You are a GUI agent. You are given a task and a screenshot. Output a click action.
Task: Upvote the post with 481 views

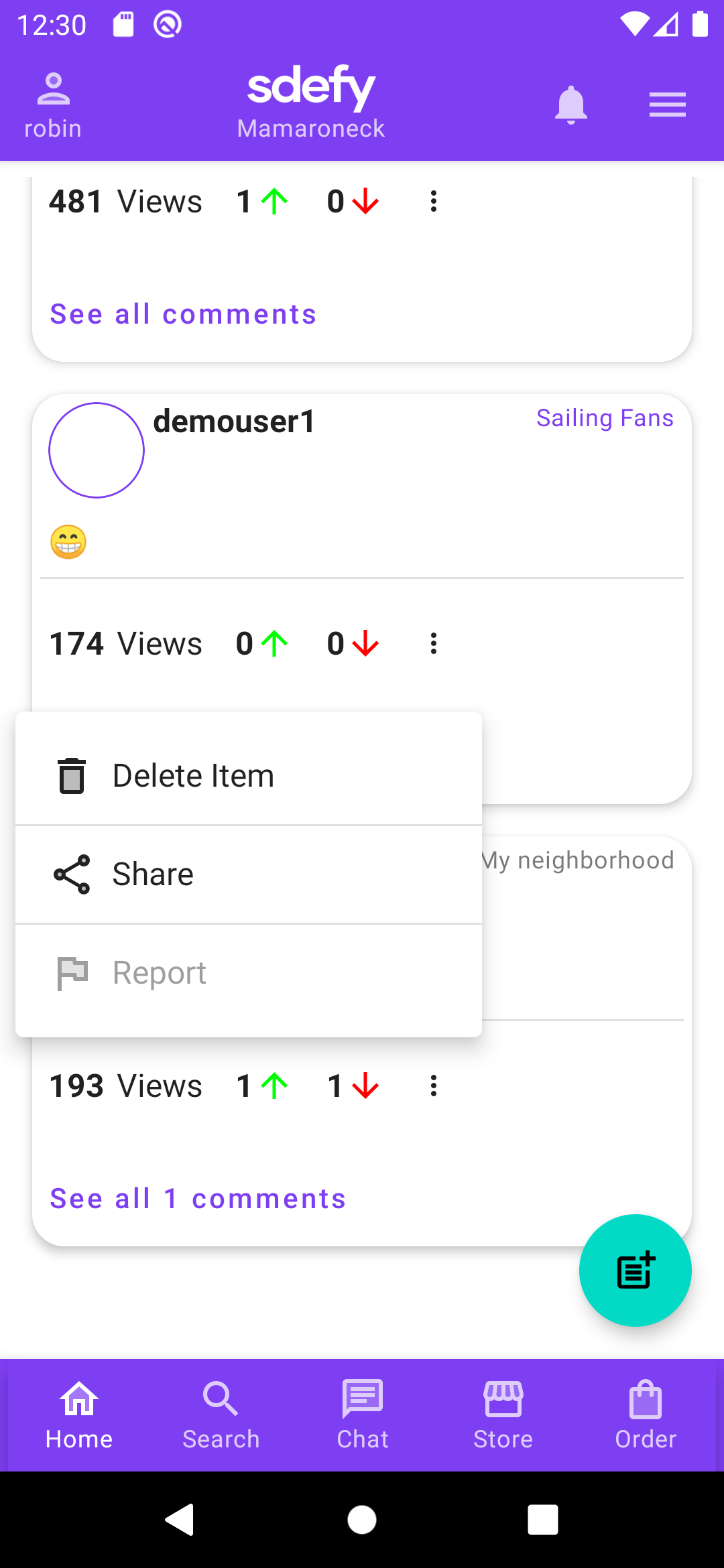(274, 202)
